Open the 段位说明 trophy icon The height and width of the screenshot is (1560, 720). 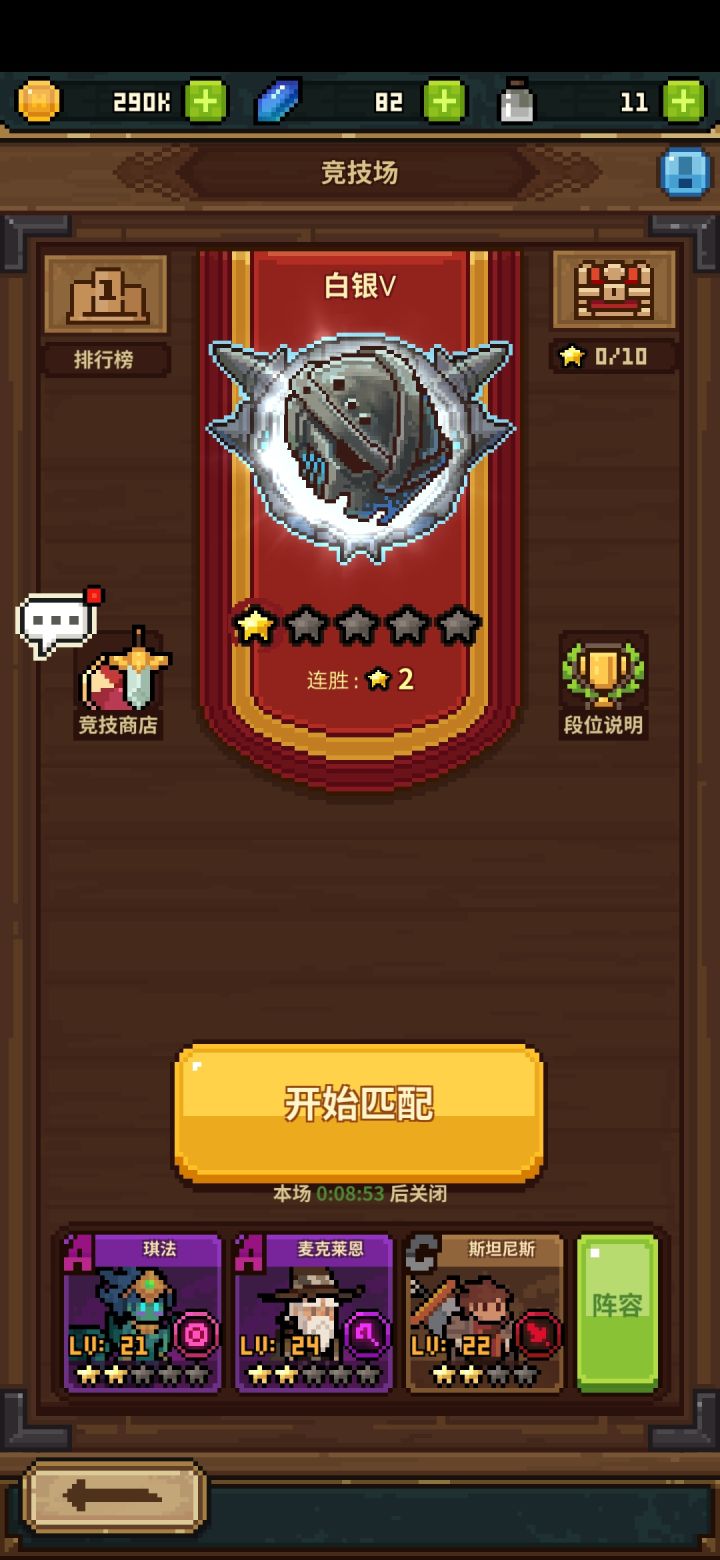pyautogui.click(x=601, y=668)
